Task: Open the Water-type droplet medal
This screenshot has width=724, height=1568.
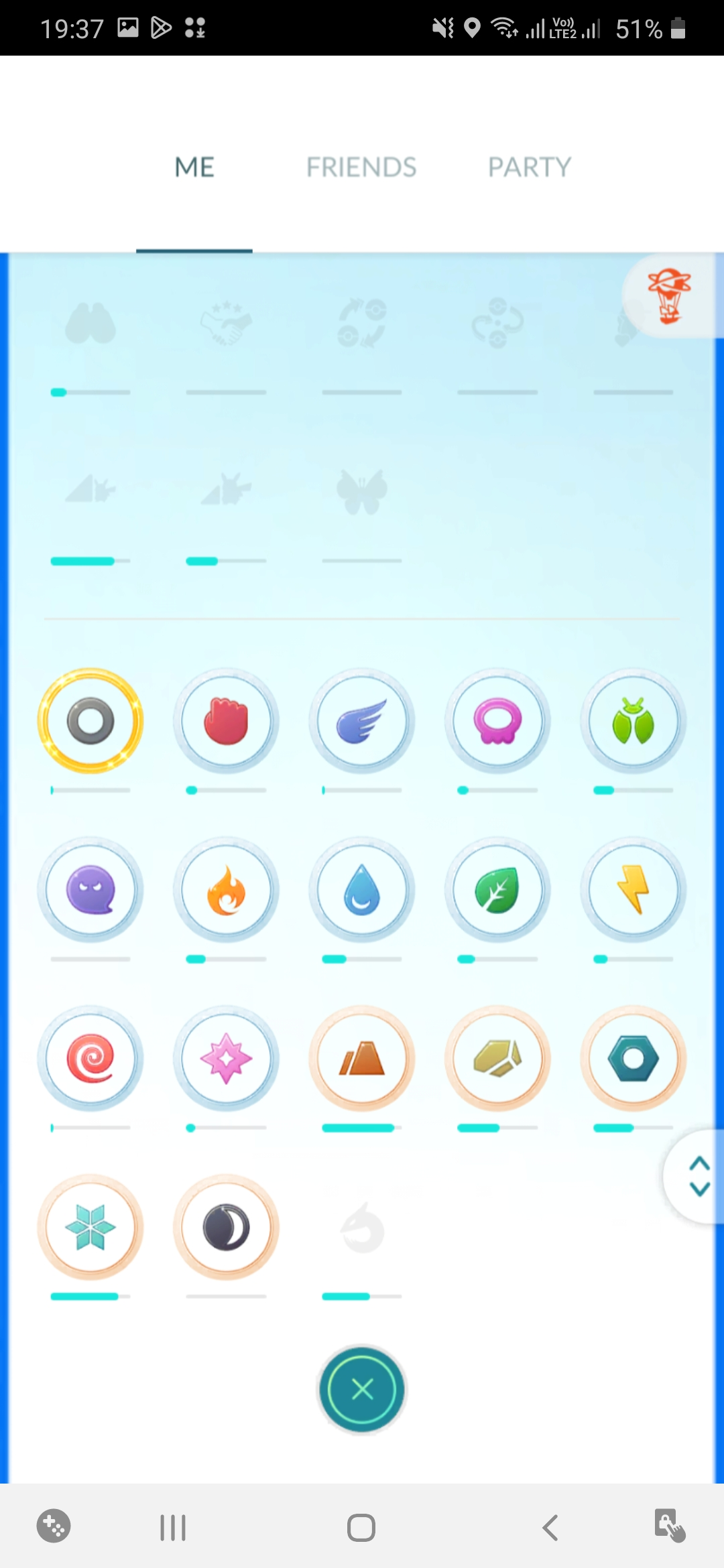Action: coord(362,890)
